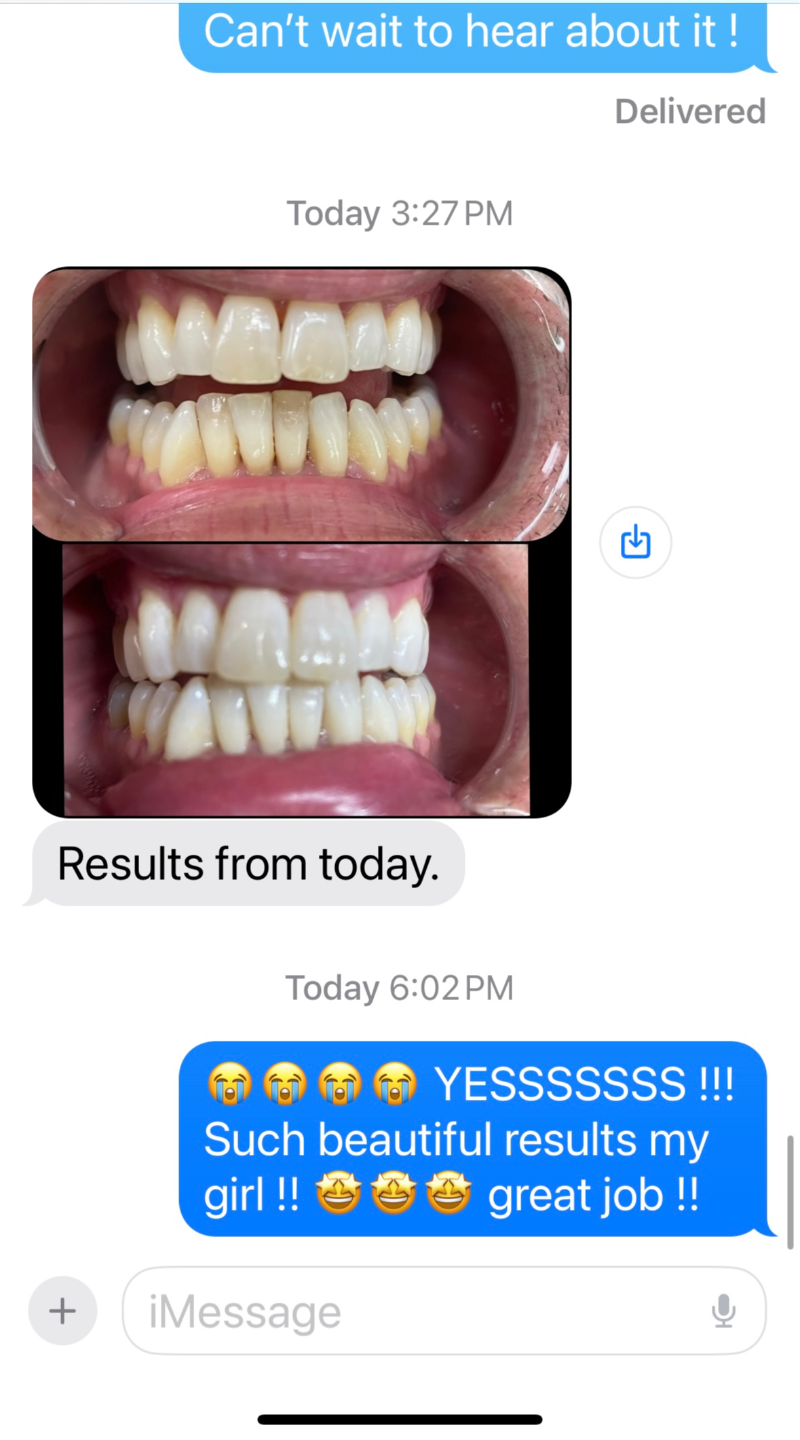Viewport: 800px width, 1440px height.
Task: Save the received teeth photo
Action: point(635,543)
